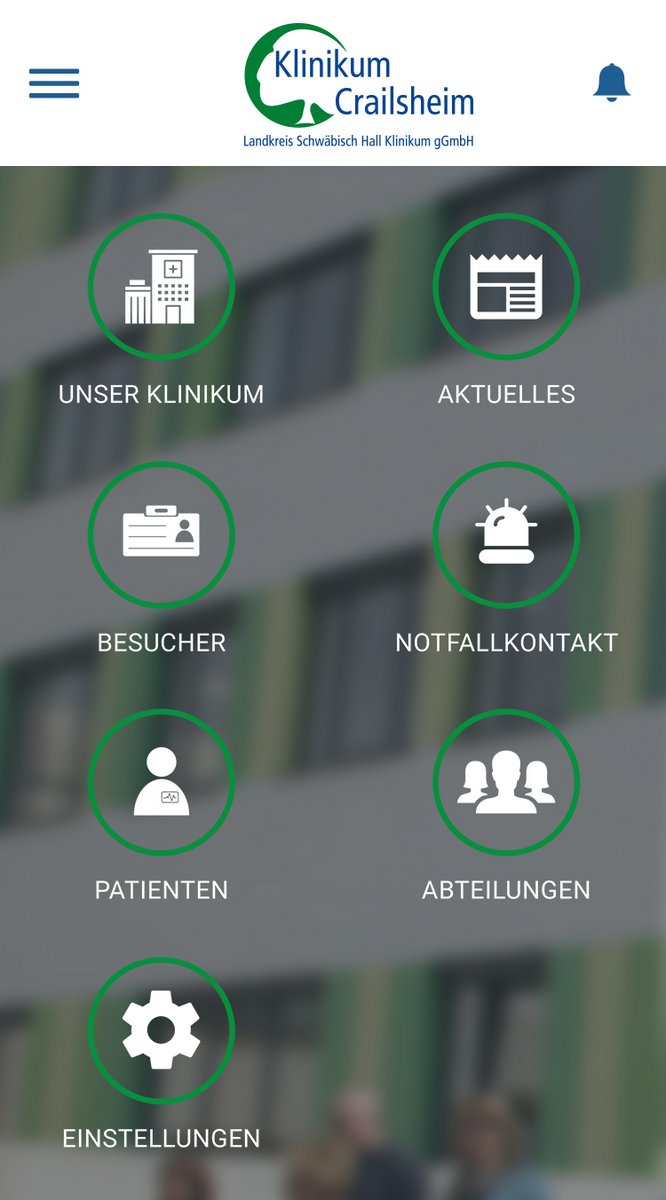The image size is (666, 1200).
Task: Browse the Abteilungen departments
Action: pyautogui.click(x=506, y=783)
